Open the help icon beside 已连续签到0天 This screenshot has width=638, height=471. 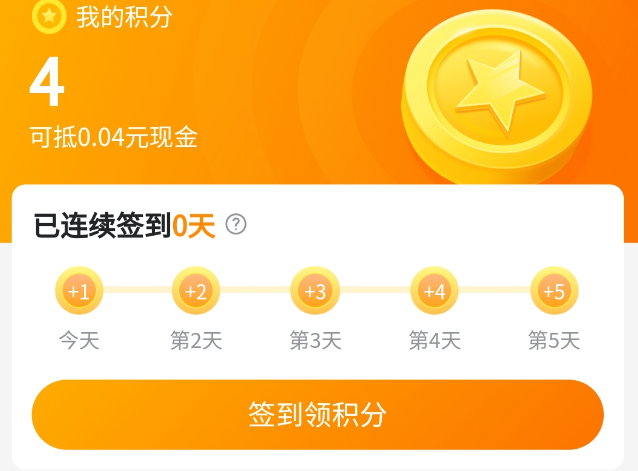click(x=236, y=224)
